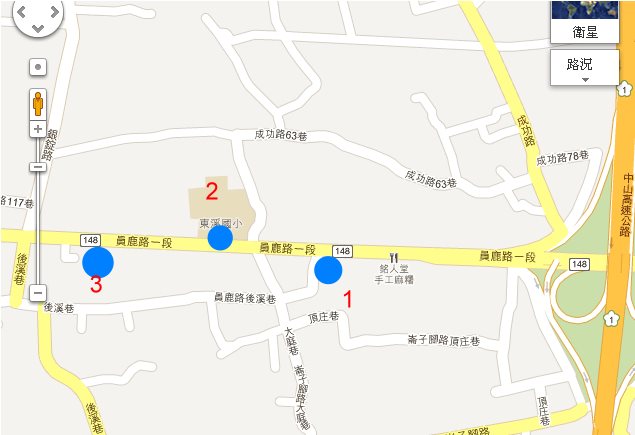The height and width of the screenshot is (435, 635).
Task: Show my location on the map
Action: 37,68
